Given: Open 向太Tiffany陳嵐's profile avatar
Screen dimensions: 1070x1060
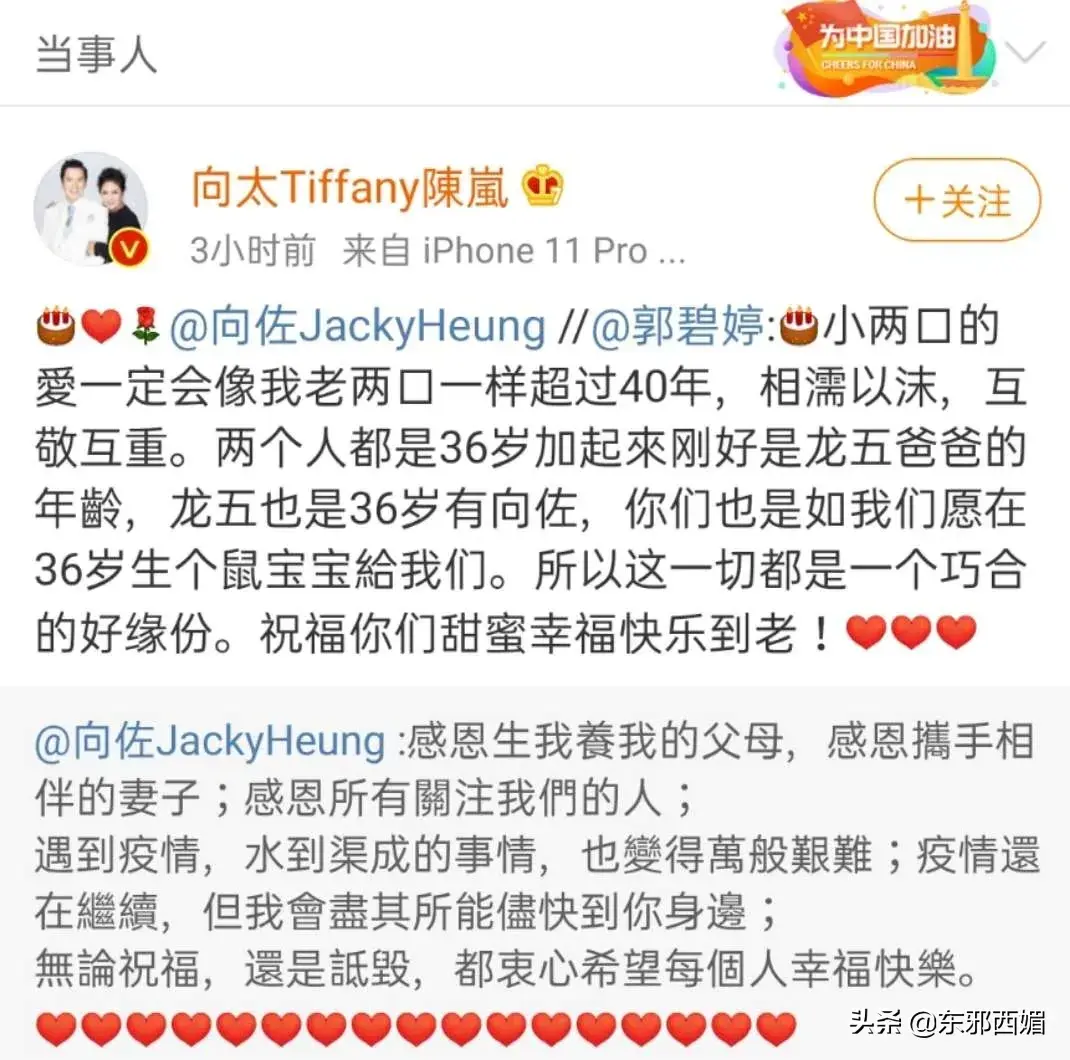Looking at the screenshot, I should click(91, 208).
